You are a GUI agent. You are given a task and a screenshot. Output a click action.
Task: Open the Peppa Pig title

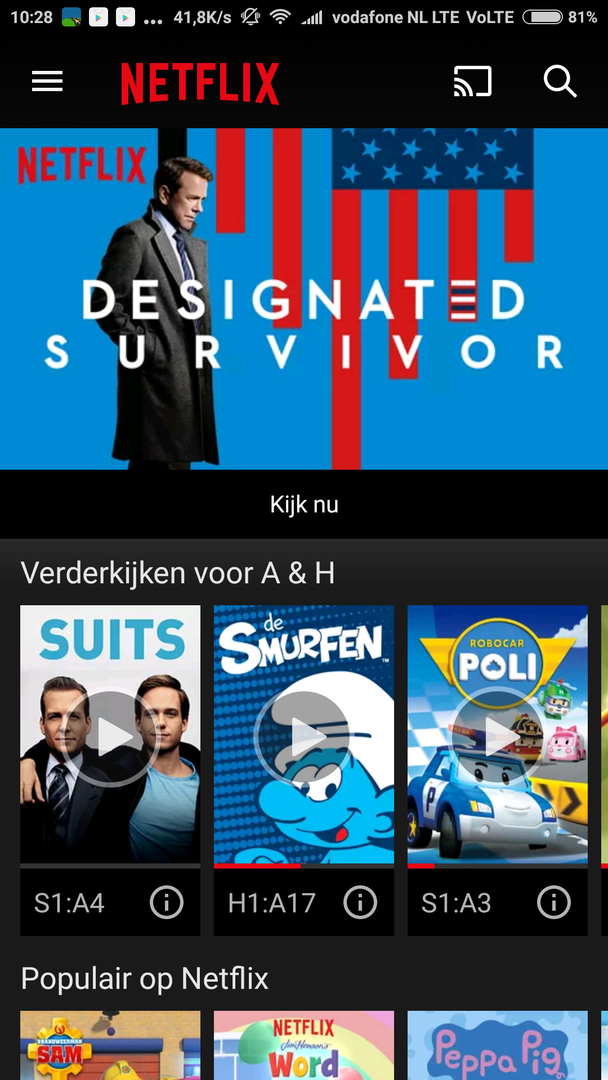click(x=497, y=1046)
